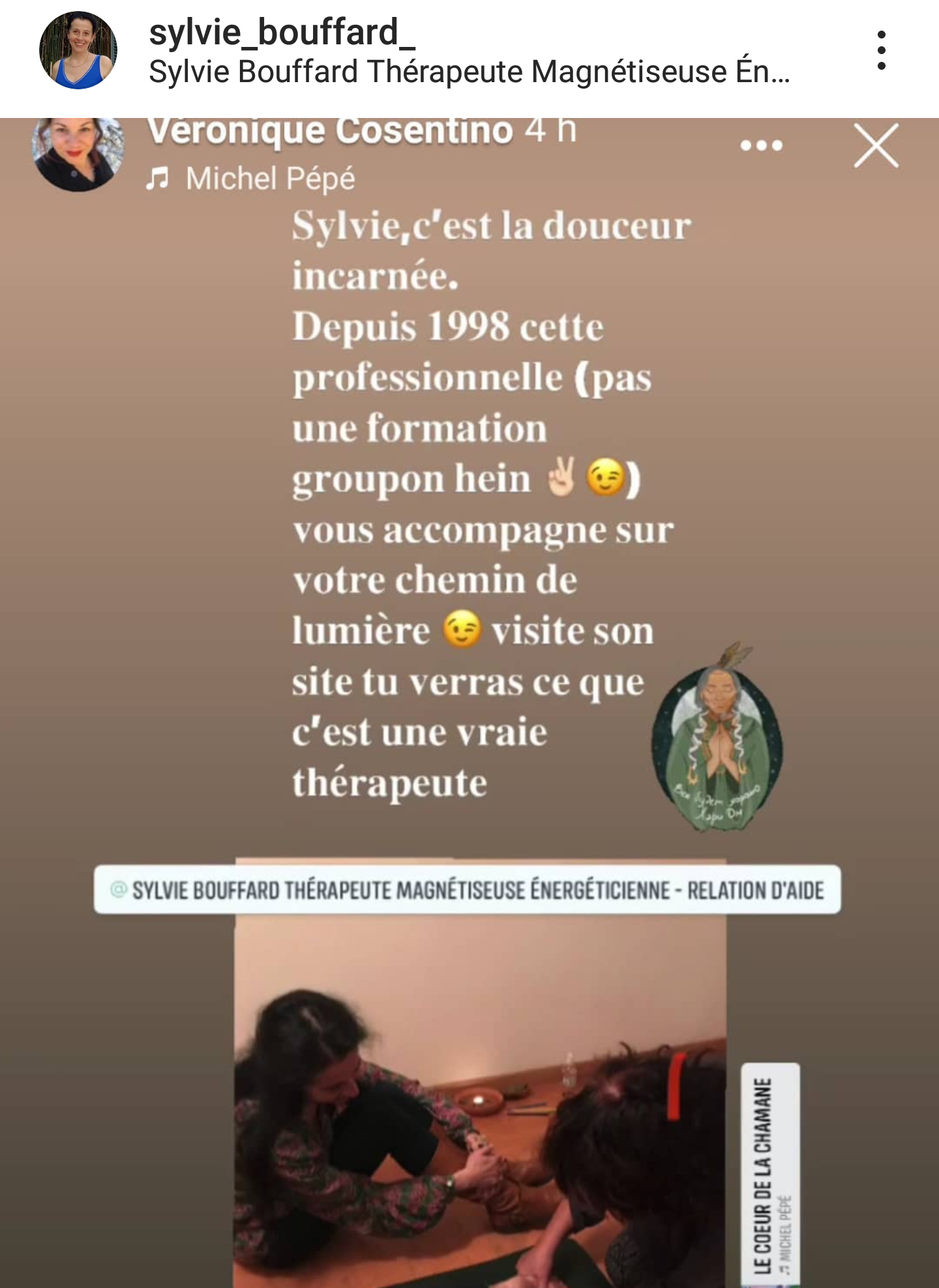
Task: Tap Sylvie Bouffard's round profile photo
Action: click(x=78, y=50)
